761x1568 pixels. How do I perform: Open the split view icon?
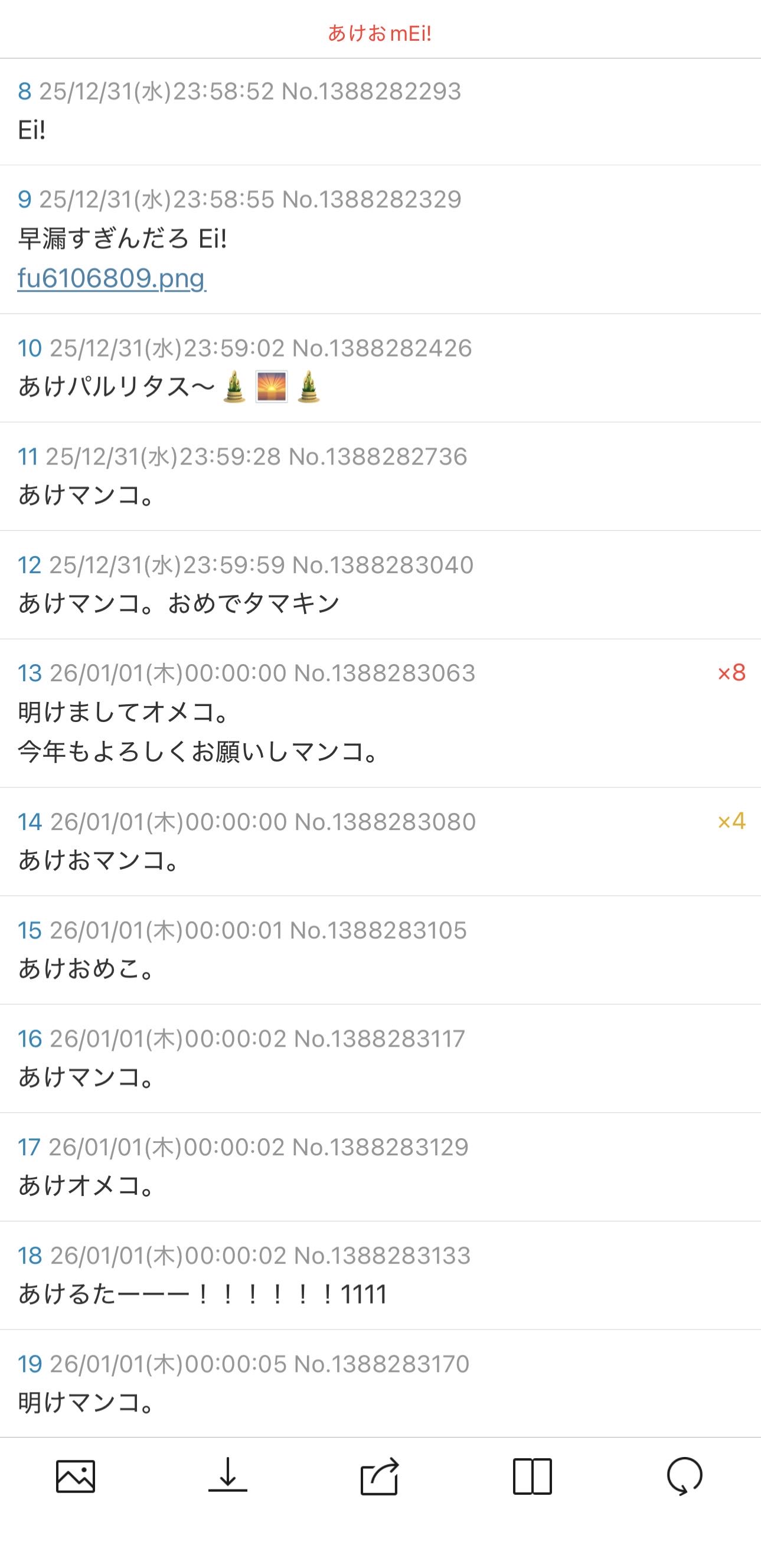click(x=532, y=1476)
